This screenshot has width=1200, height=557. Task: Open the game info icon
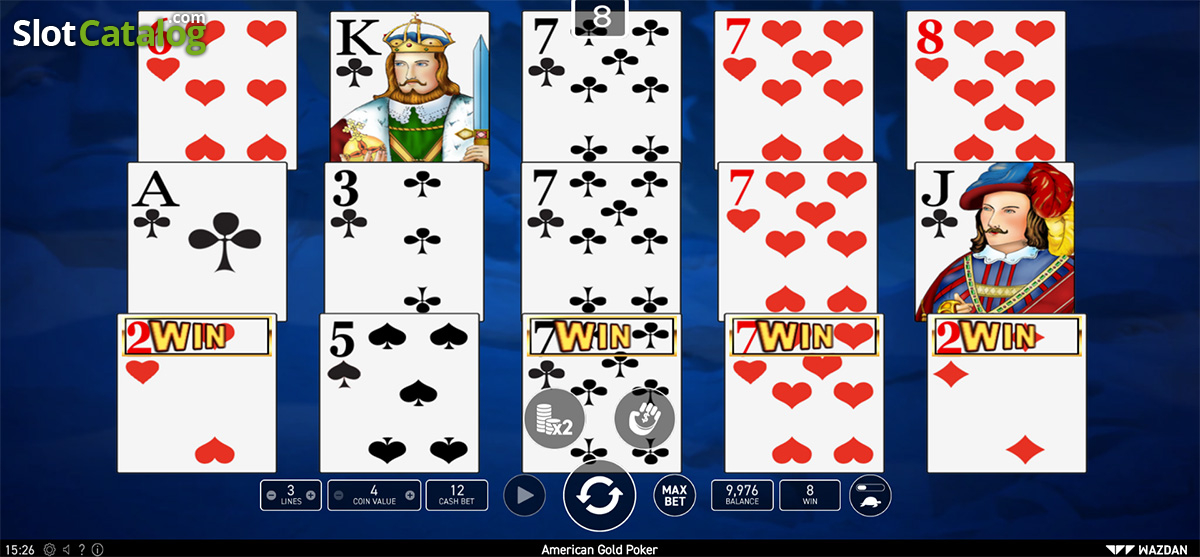click(96, 549)
